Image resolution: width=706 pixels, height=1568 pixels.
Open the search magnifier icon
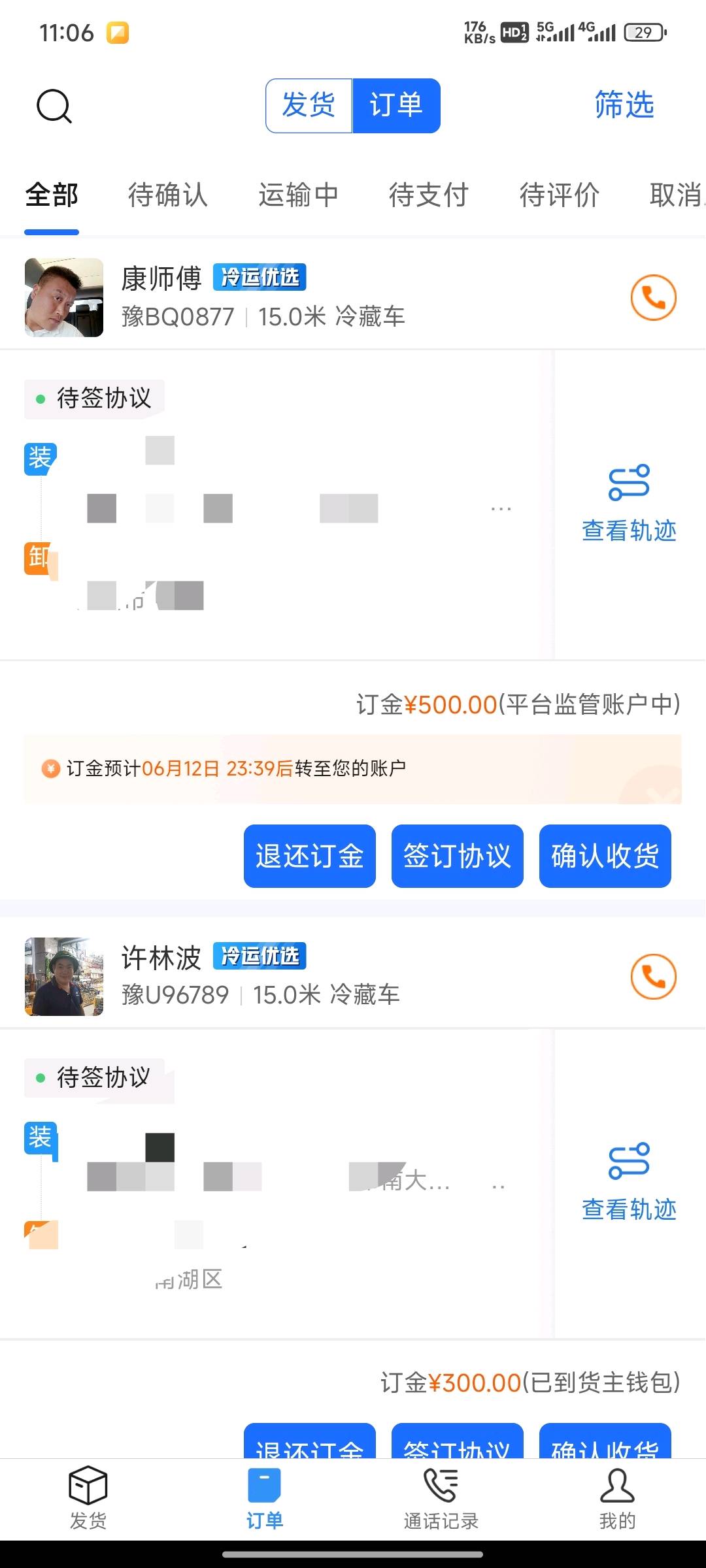[x=54, y=106]
